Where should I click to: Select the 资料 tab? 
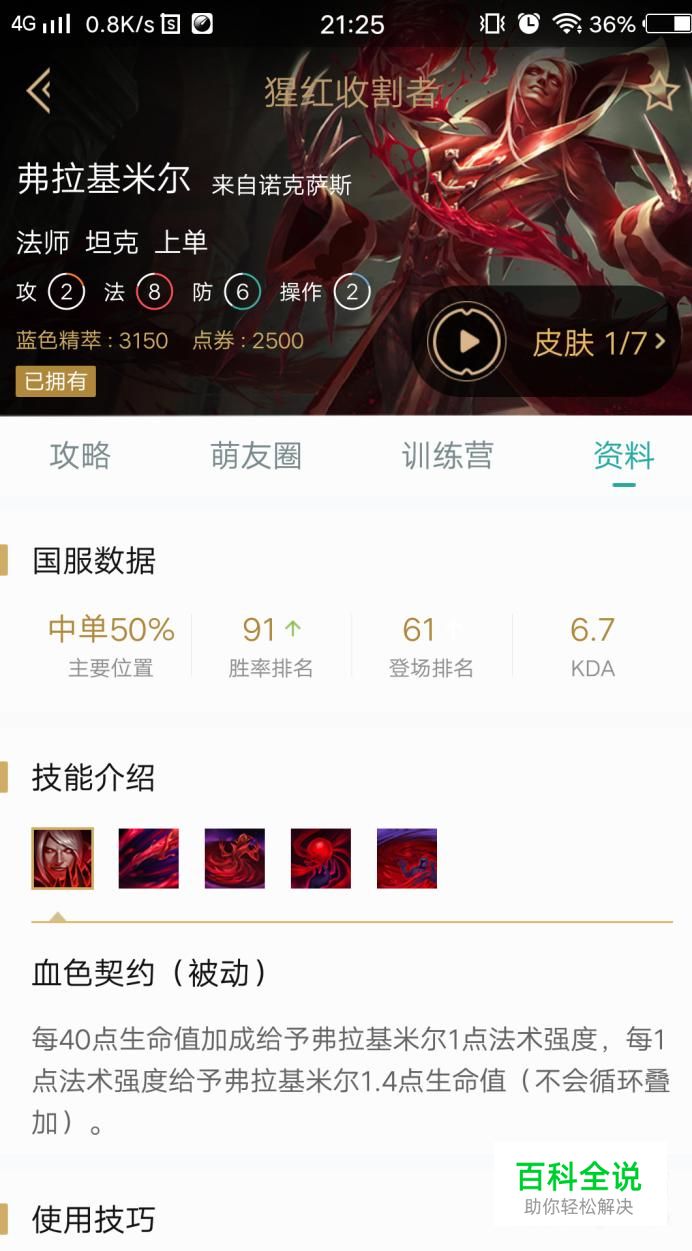(623, 456)
